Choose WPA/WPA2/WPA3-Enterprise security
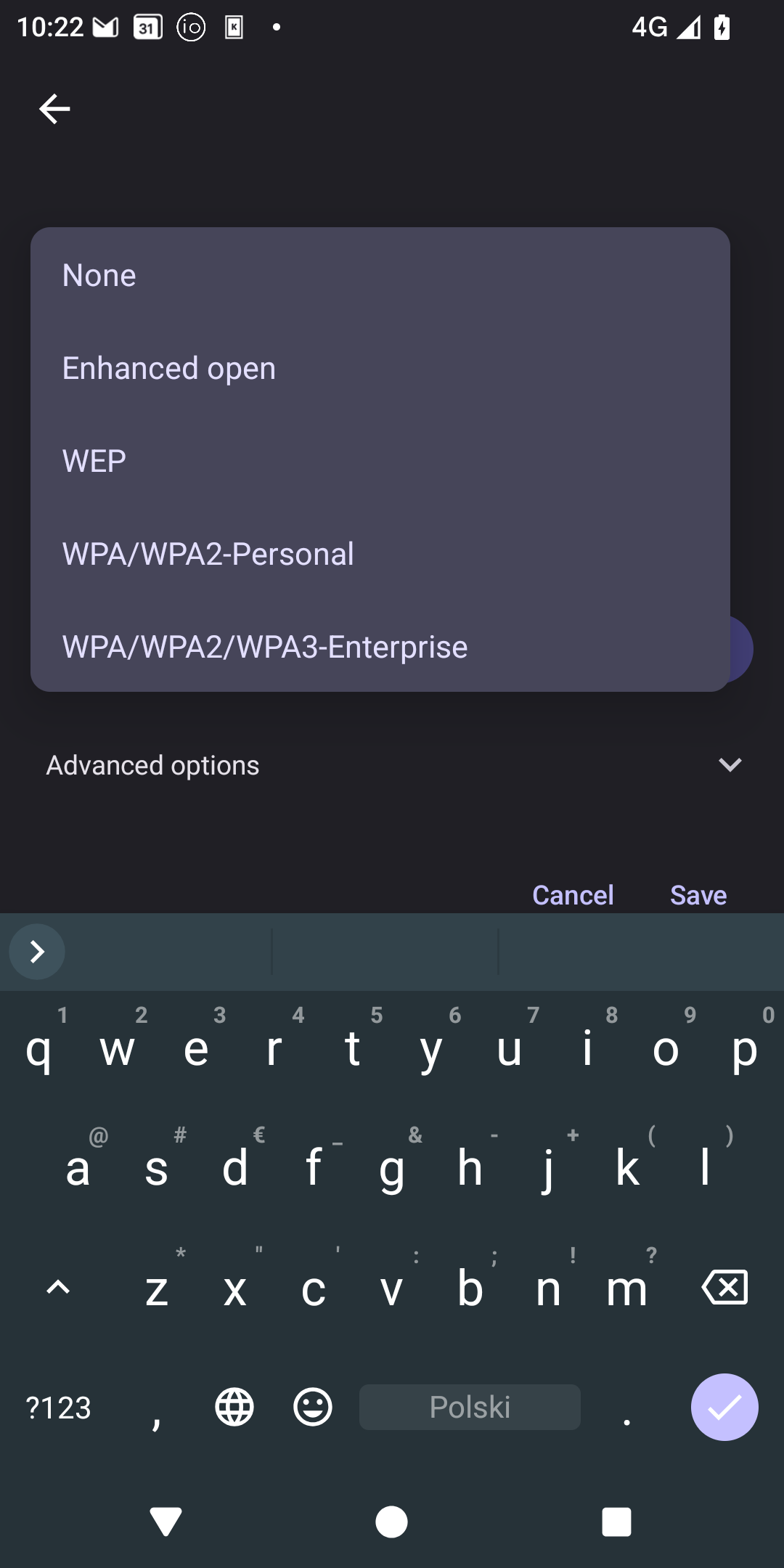This screenshot has width=784, height=1568. [380, 647]
